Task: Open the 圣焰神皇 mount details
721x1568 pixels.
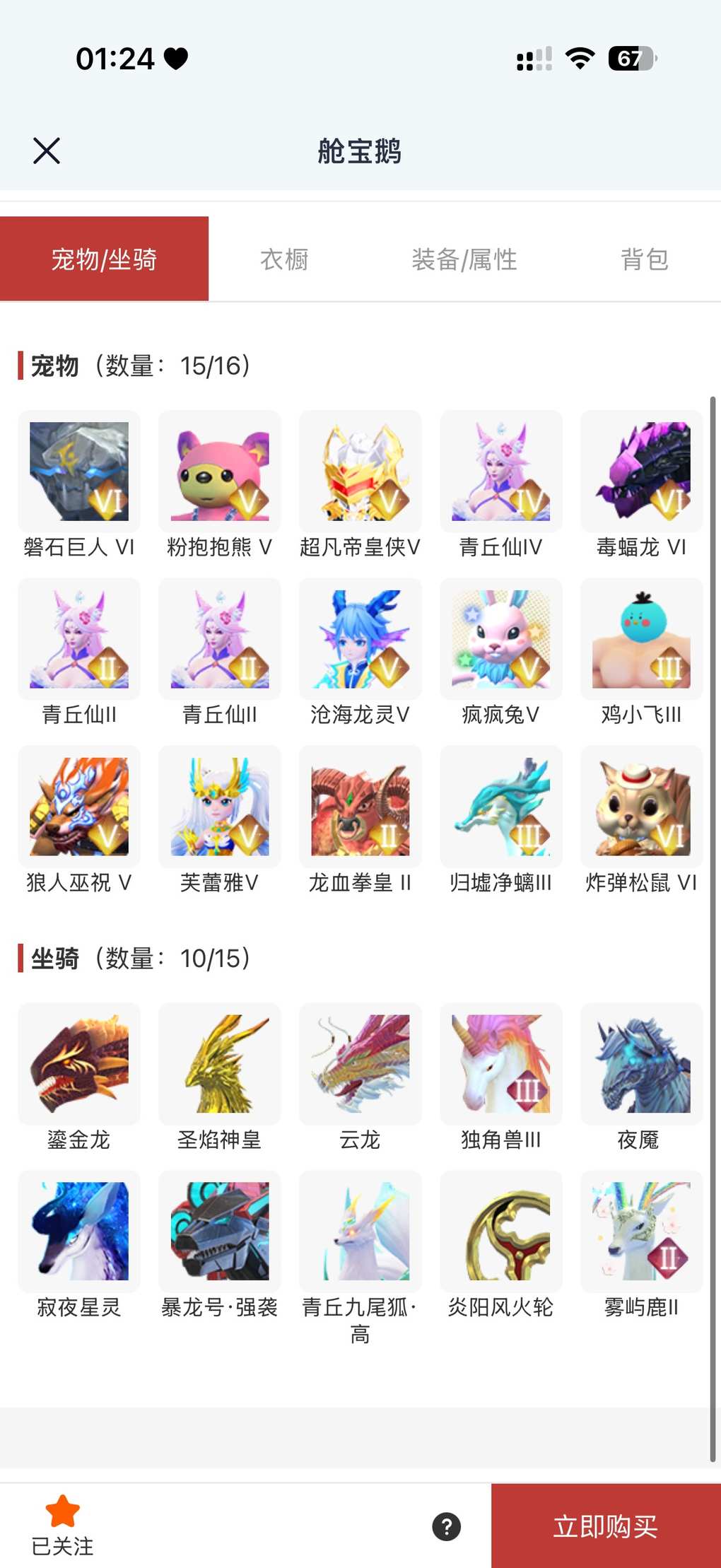Action: 220,1064
